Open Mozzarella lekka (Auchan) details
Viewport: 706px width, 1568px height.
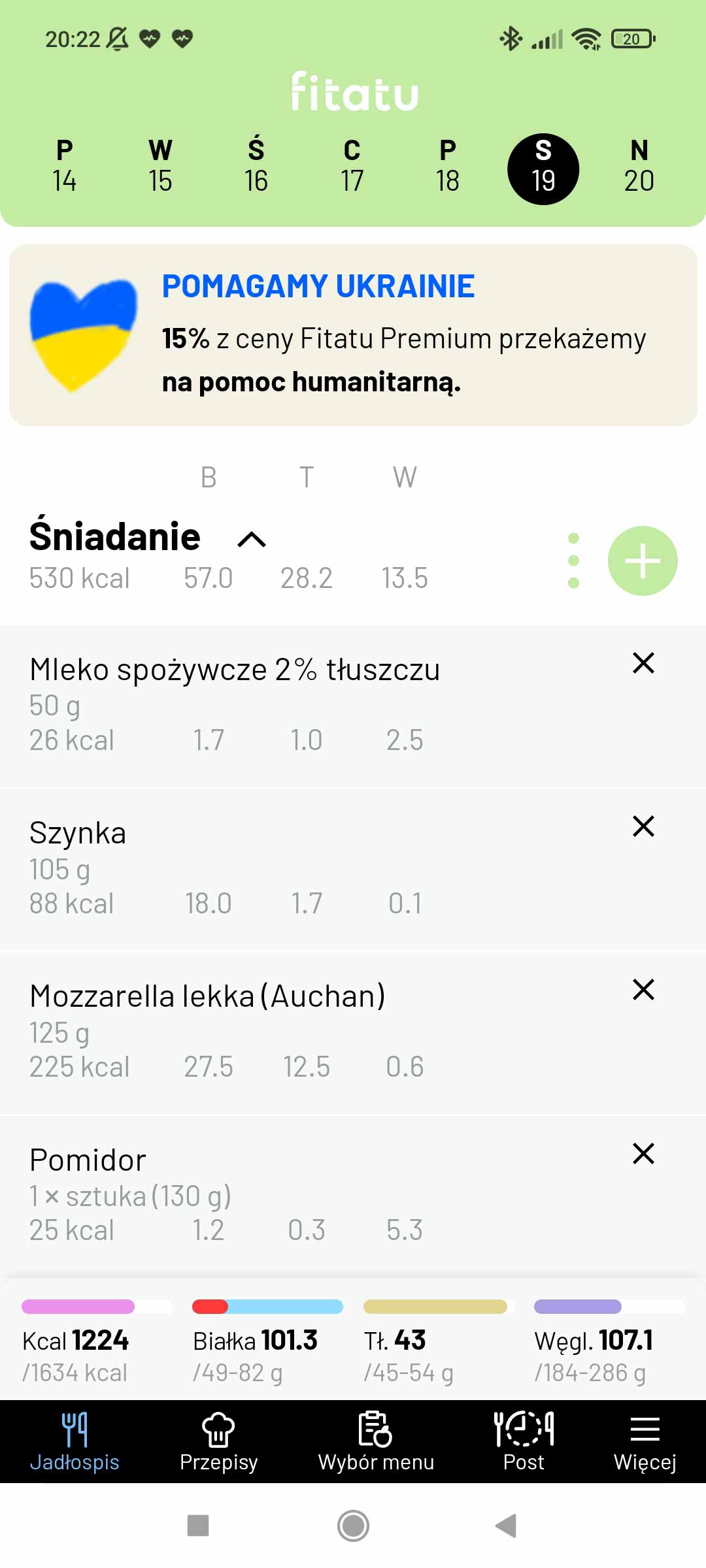pyautogui.click(x=261, y=1031)
